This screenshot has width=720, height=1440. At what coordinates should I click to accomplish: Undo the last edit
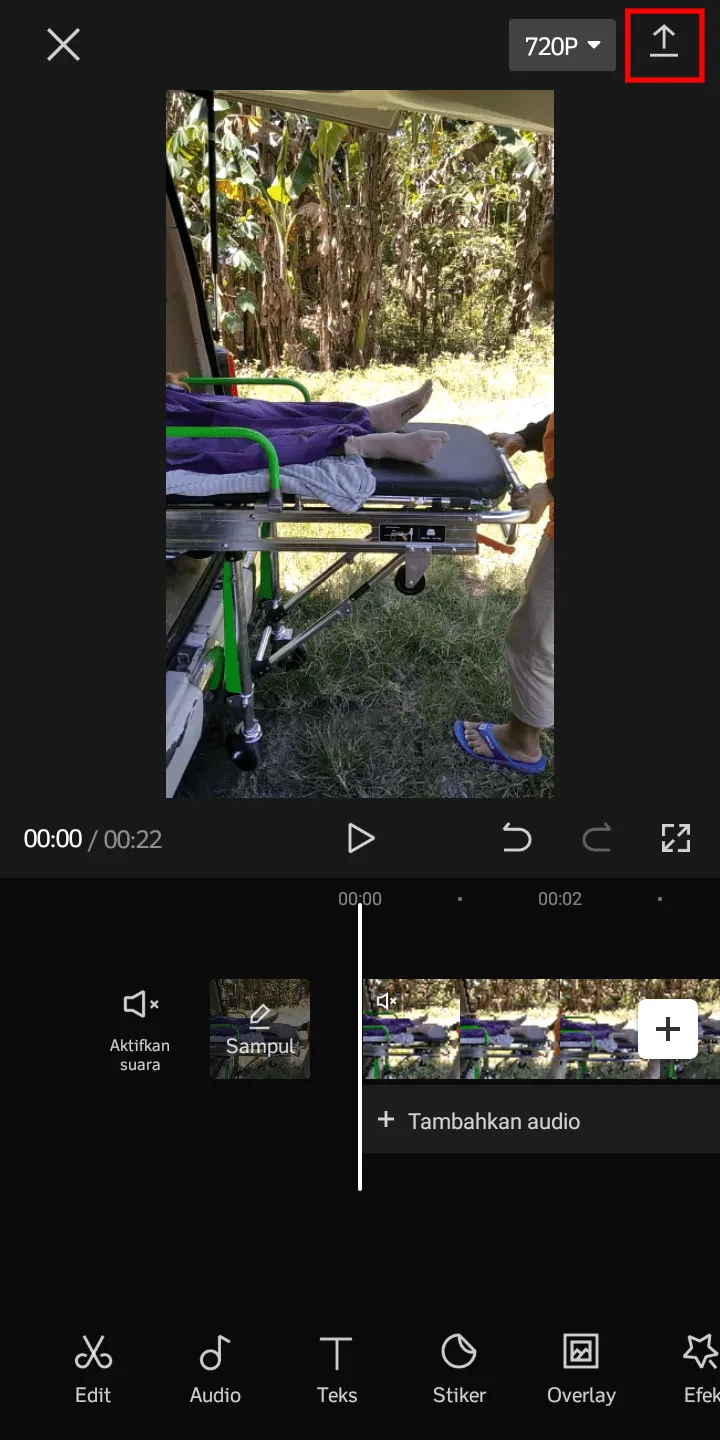click(x=516, y=839)
